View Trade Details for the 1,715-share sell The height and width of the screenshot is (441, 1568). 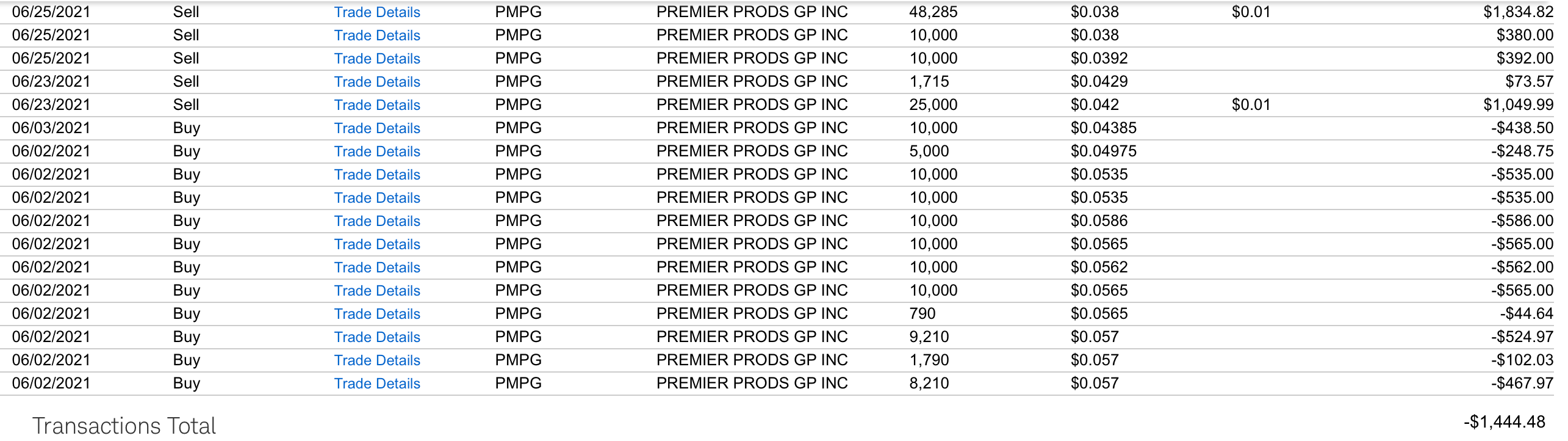377,82
